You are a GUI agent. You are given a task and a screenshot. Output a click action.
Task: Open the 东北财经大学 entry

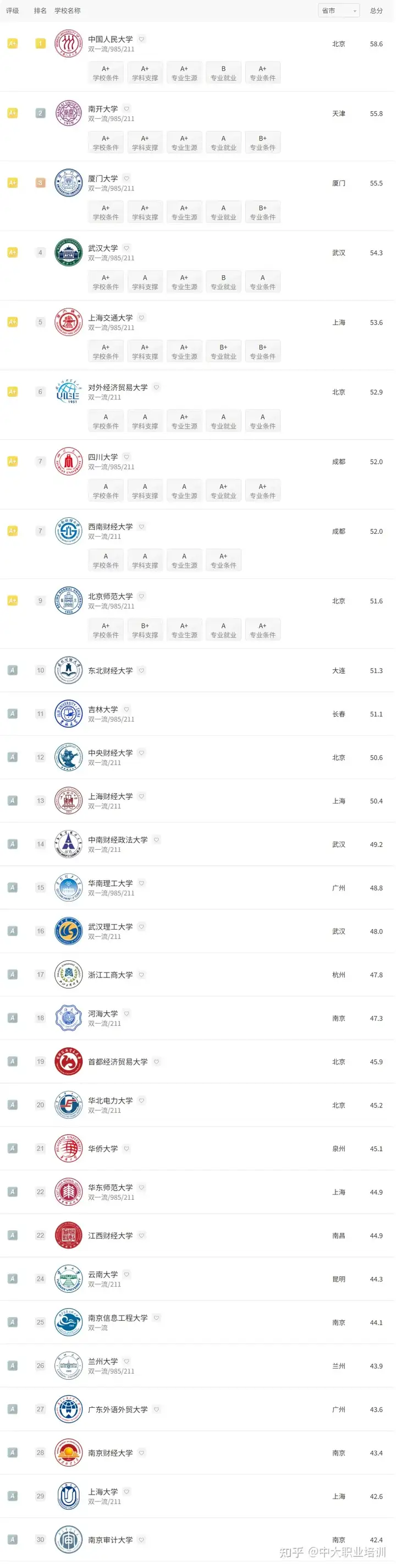110,671
